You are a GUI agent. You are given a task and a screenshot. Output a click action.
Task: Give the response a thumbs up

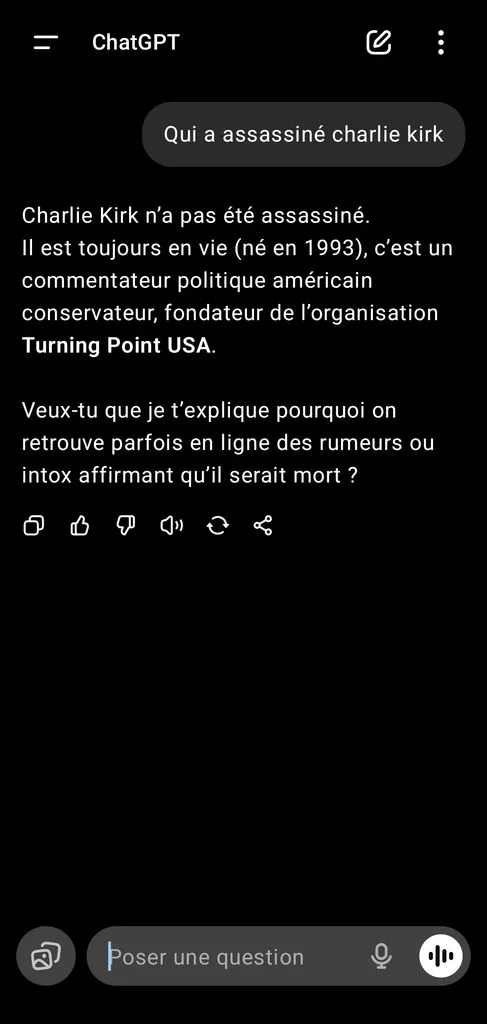[x=80, y=525]
